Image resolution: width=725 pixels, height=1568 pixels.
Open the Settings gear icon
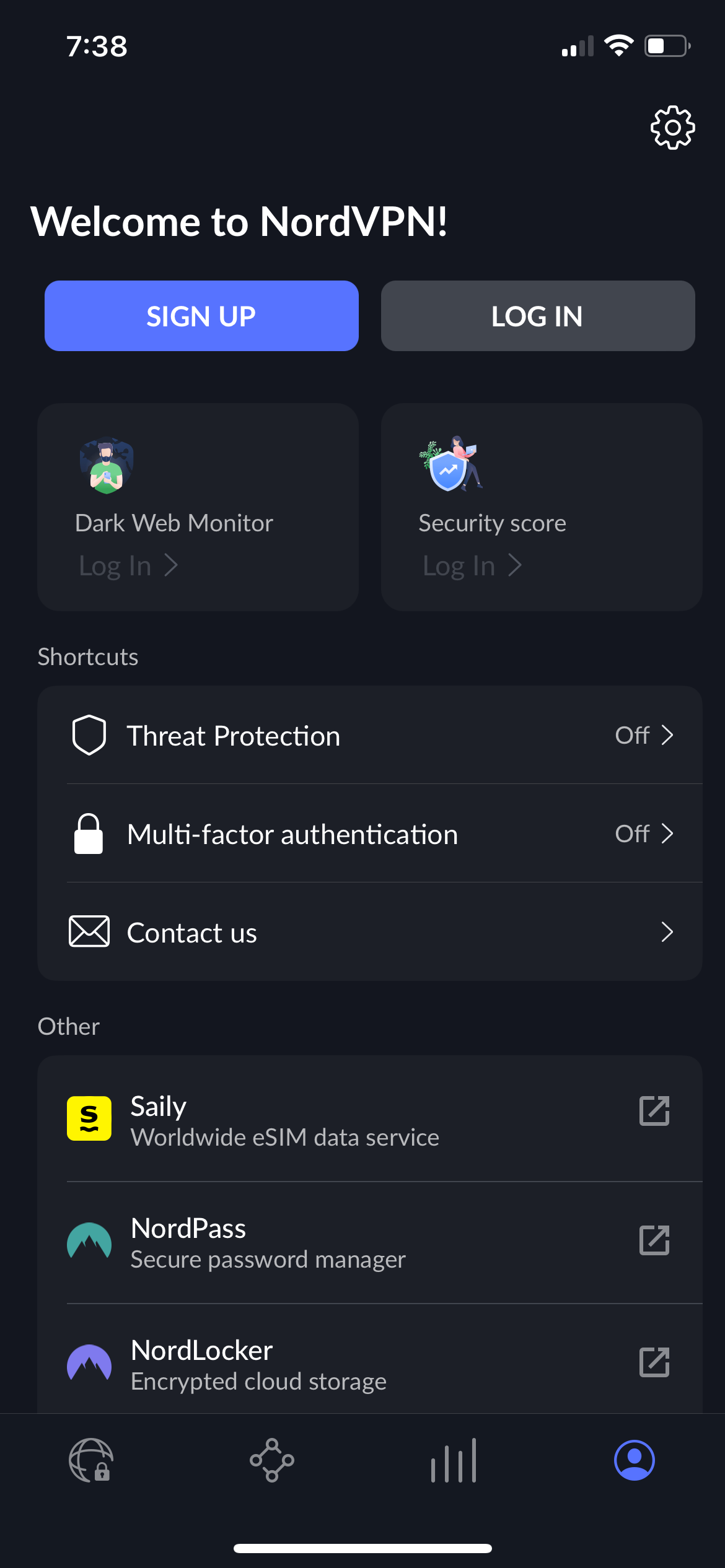673,127
